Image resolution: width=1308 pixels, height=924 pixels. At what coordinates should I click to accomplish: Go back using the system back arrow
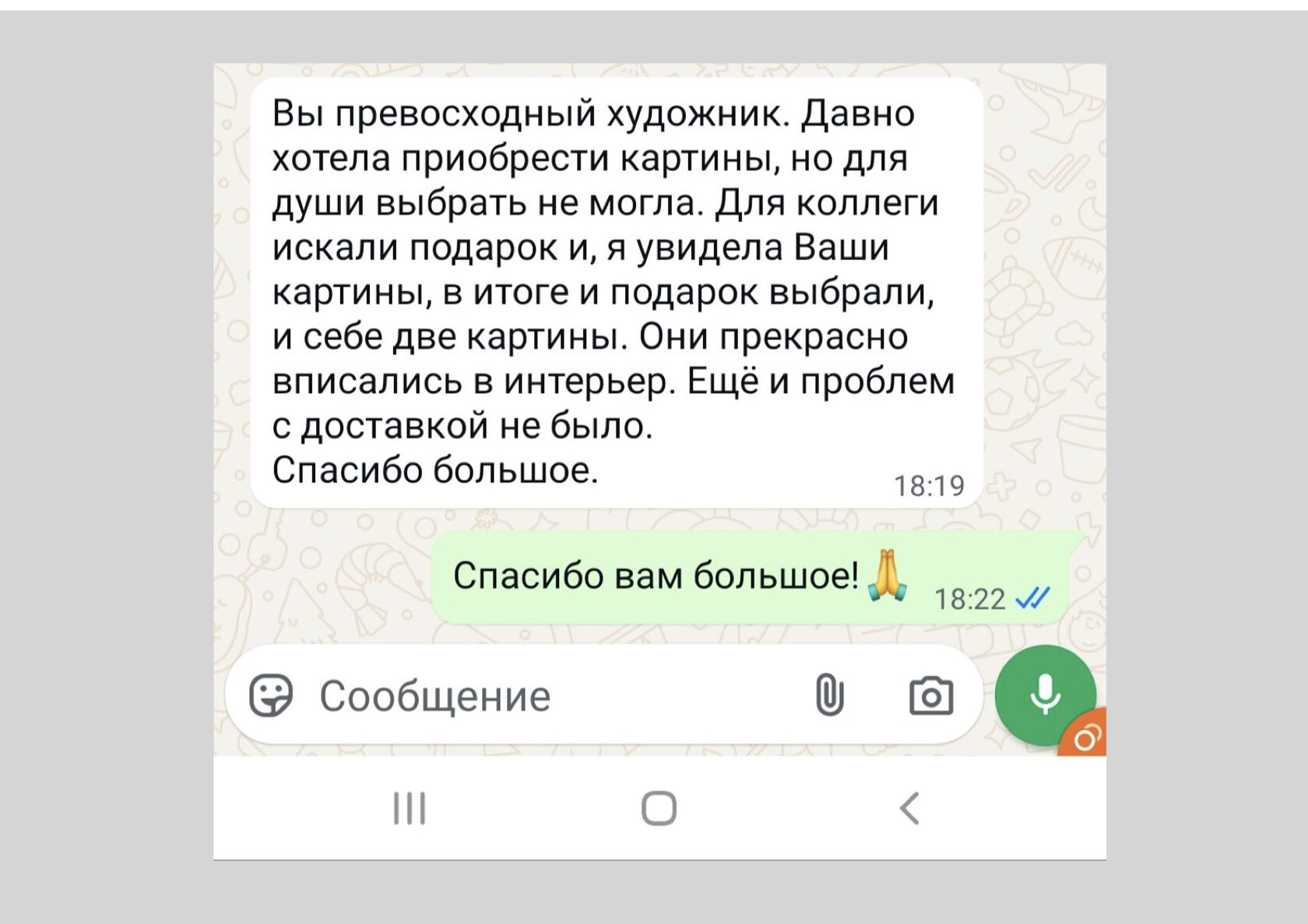tap(909, 808)
